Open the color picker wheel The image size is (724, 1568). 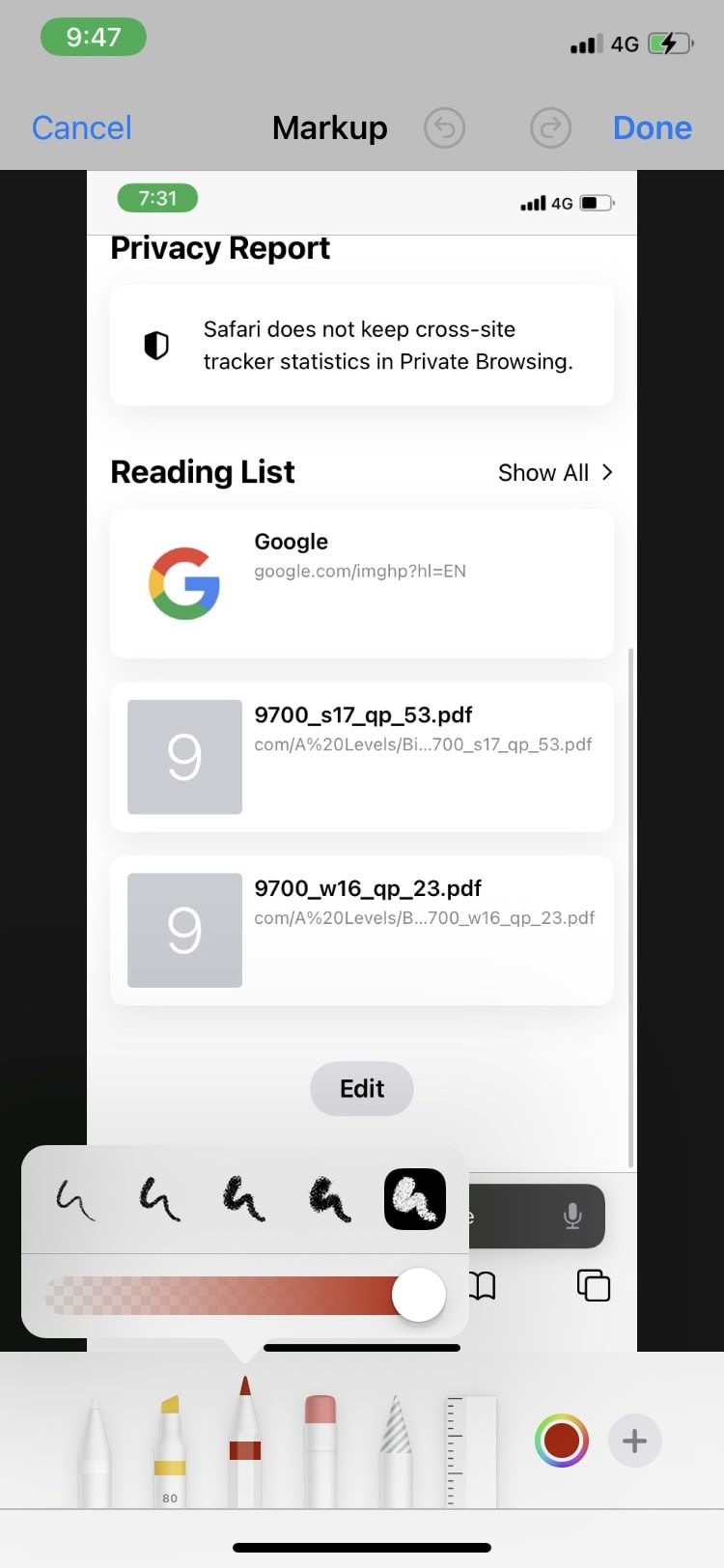(x=563, y=1441)
